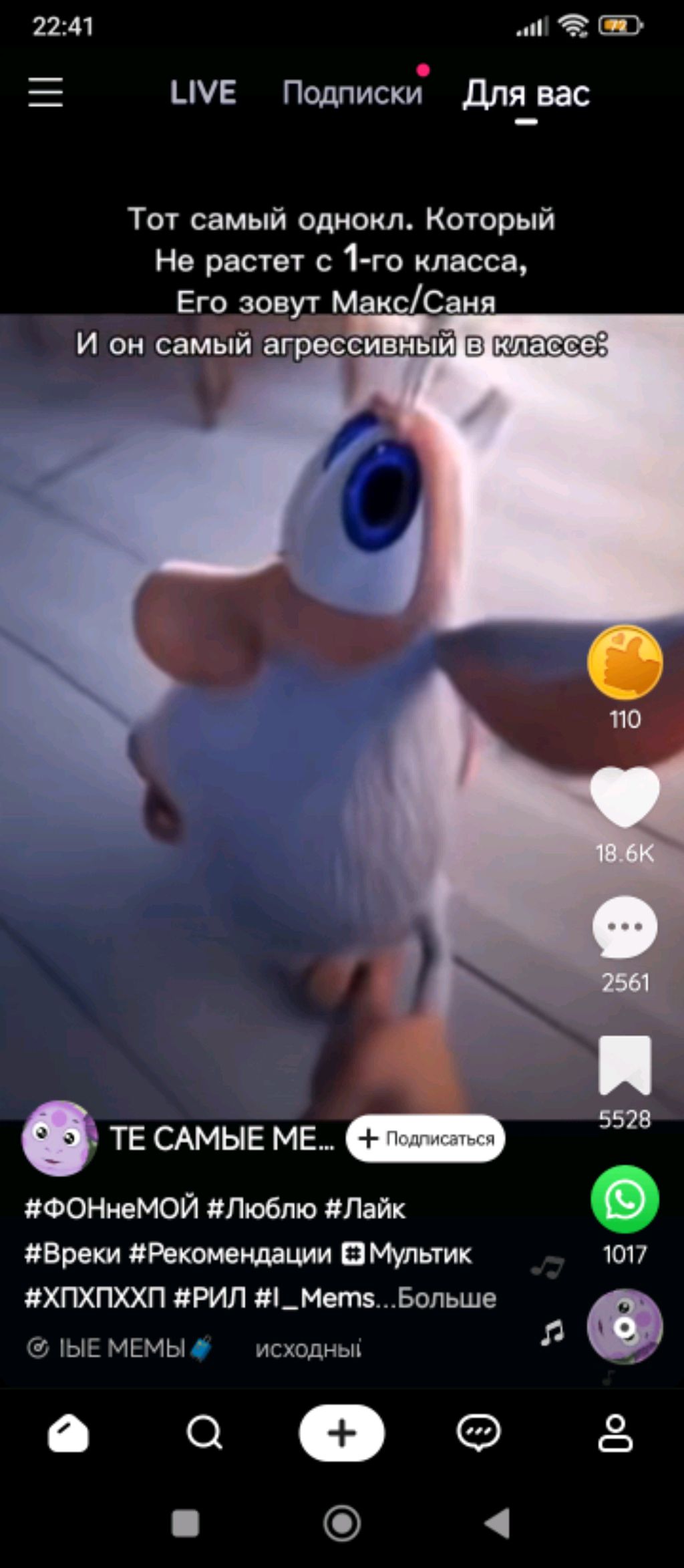684x1568 pixels.
Task: Open the profile tab
Action: pyautogui.click(x=615, y=1432)
